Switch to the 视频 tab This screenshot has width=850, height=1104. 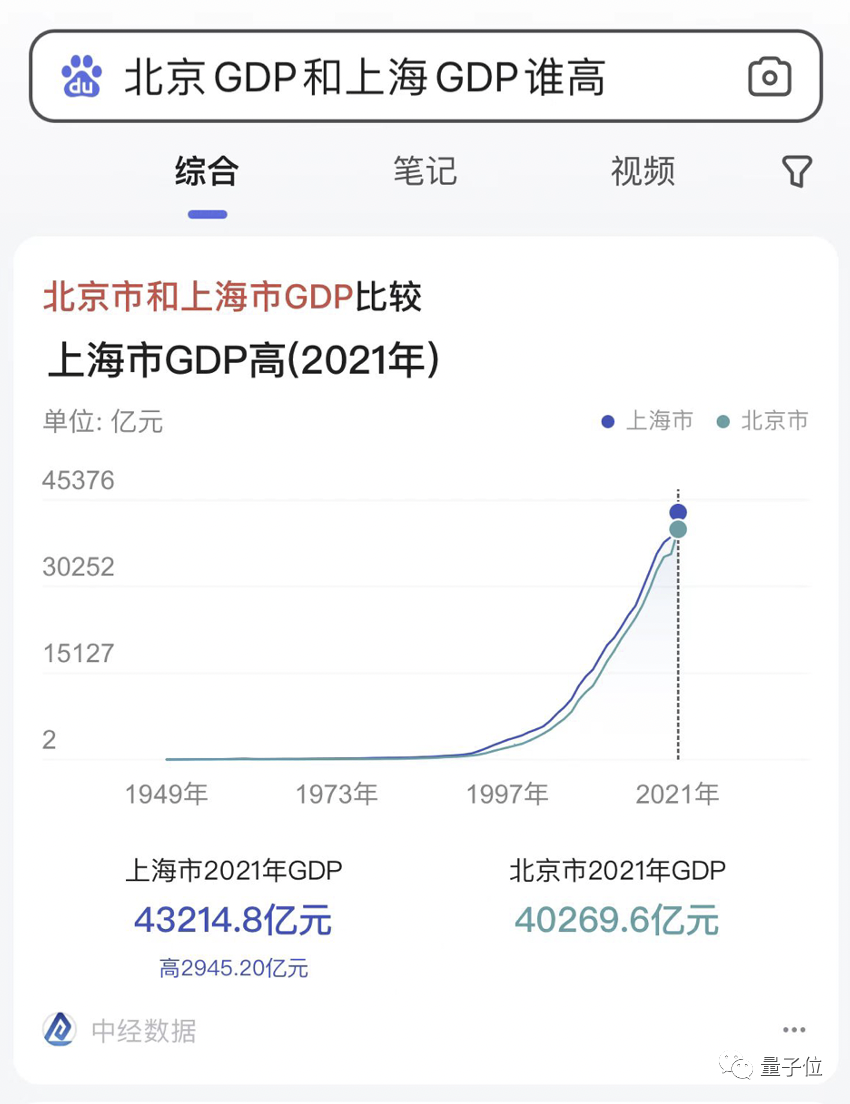pyautogui.click(x=643, y=172)
